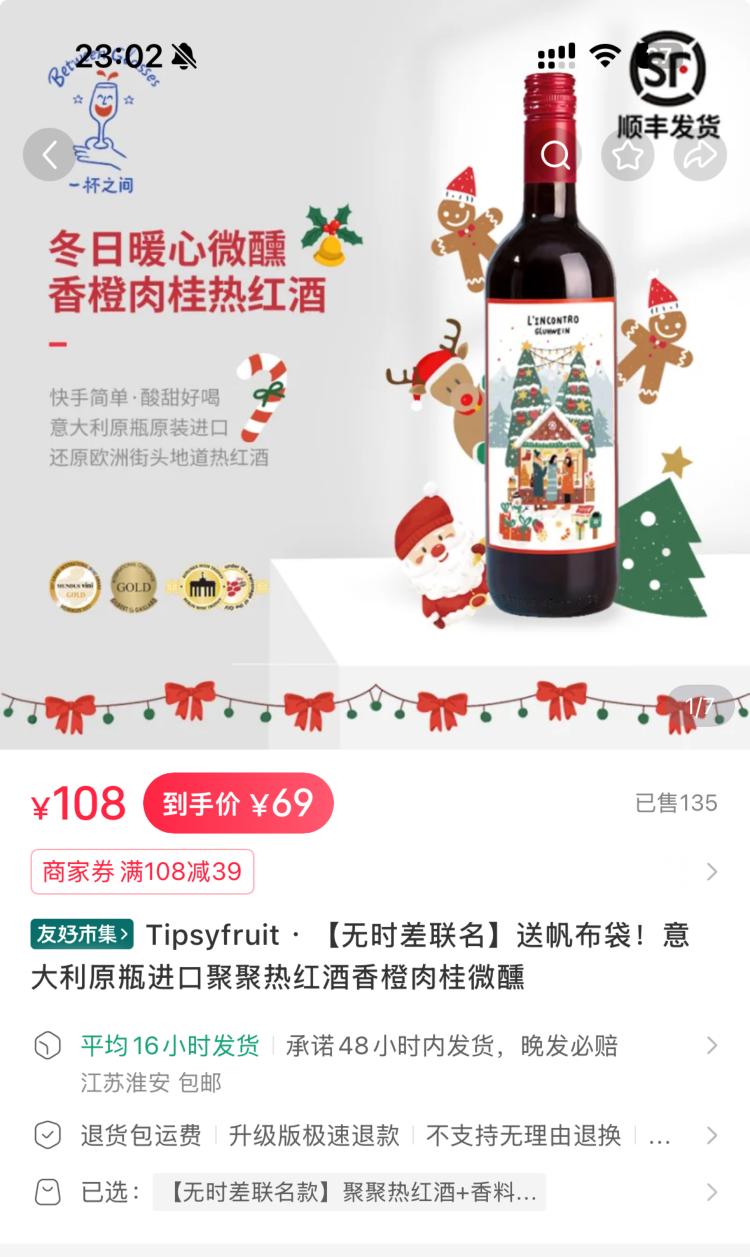Favorite this product with the star icon
This screenshot has height=1257, width=750.
(x=627, y=155)
